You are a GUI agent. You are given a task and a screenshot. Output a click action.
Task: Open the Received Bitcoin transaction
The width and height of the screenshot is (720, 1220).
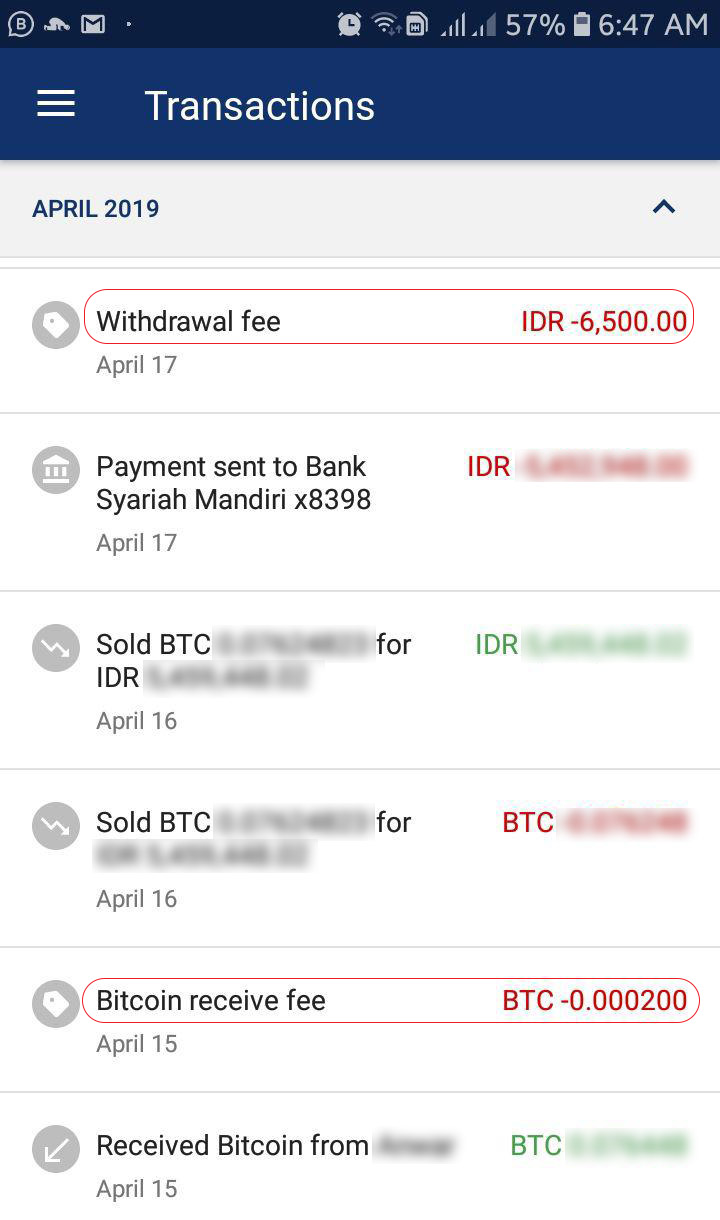(x=360, y=1157)
